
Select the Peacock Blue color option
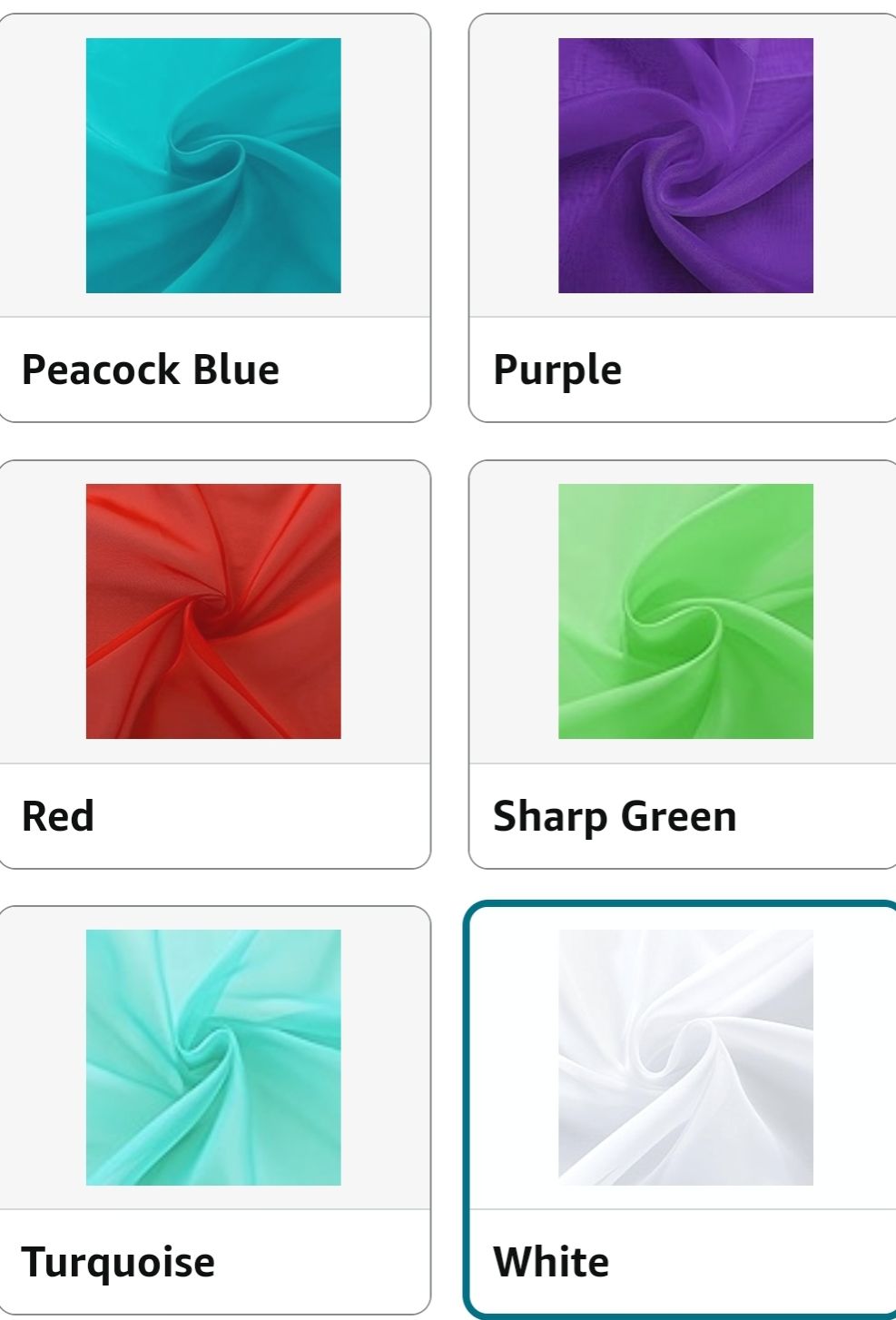(x=213, y=218)
